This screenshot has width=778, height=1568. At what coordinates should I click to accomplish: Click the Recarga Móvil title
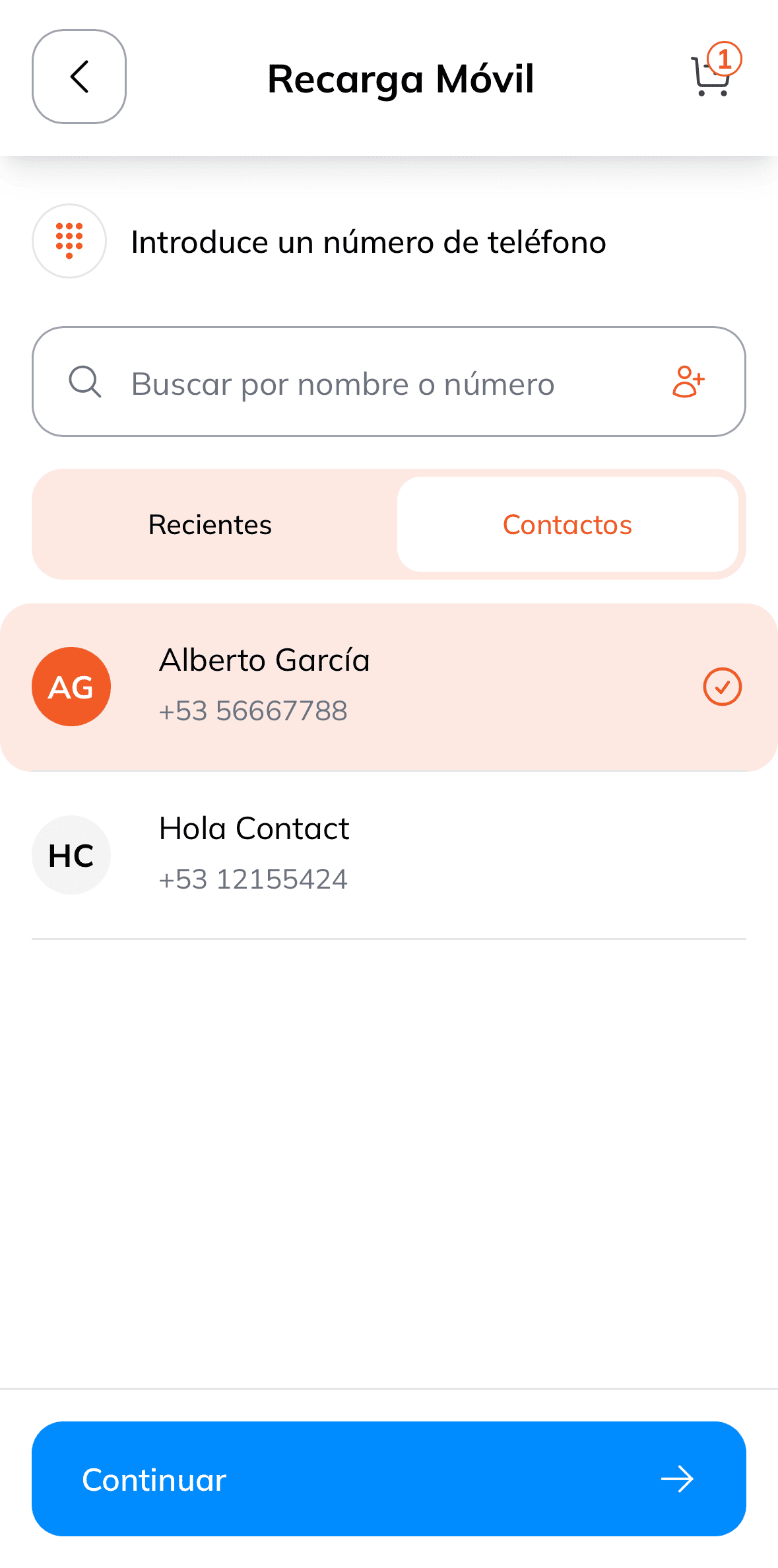401,78
